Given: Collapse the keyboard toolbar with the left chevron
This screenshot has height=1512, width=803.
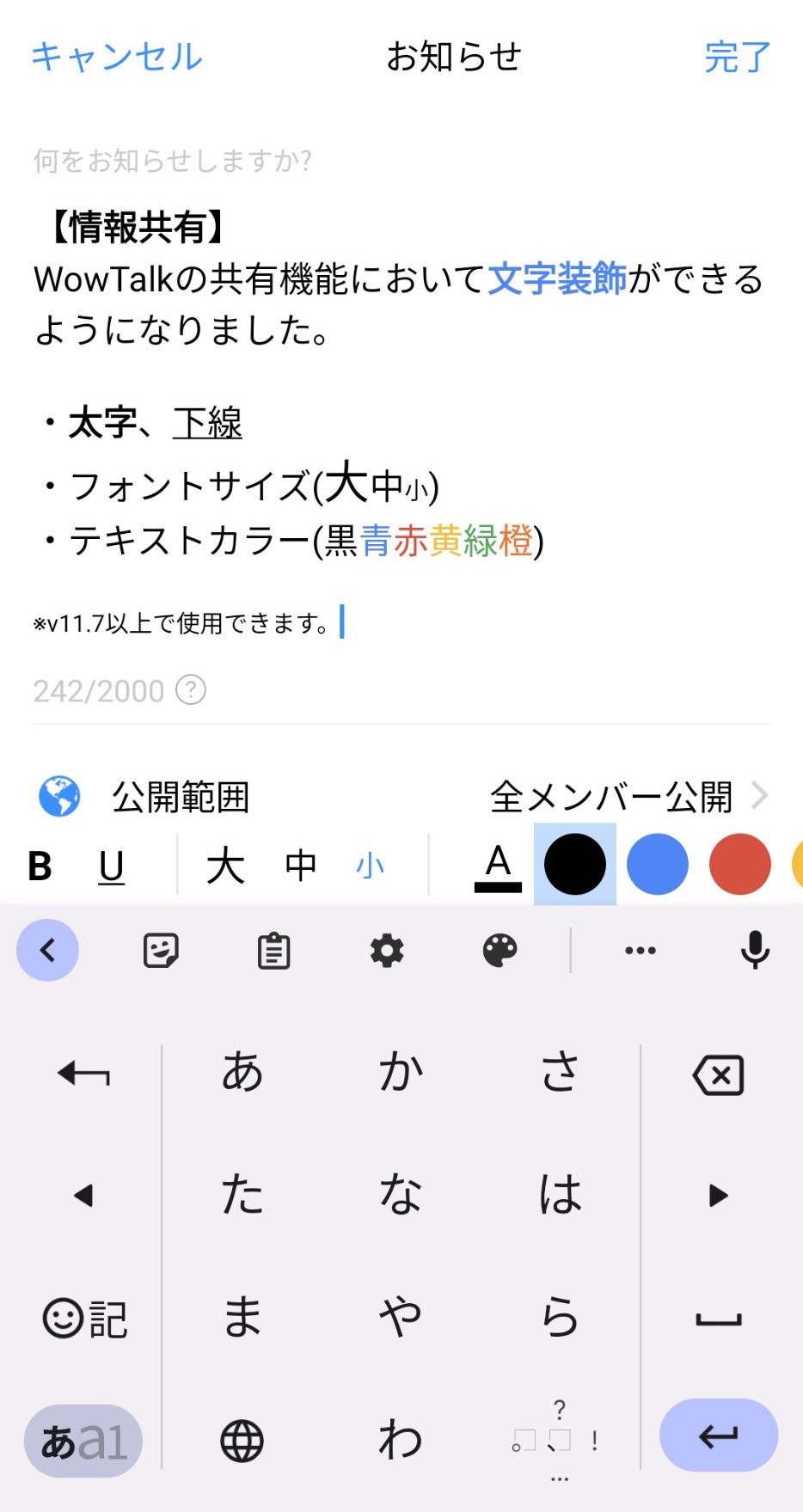Looking at the screenshot, I should 48,951.
